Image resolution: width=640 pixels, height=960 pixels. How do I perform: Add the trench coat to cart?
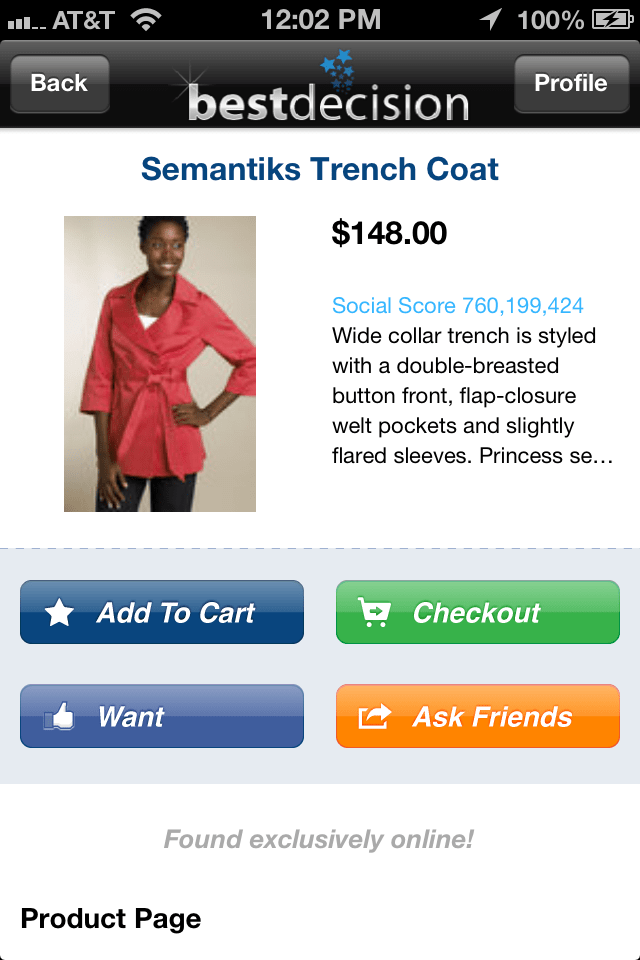(162, 612)
